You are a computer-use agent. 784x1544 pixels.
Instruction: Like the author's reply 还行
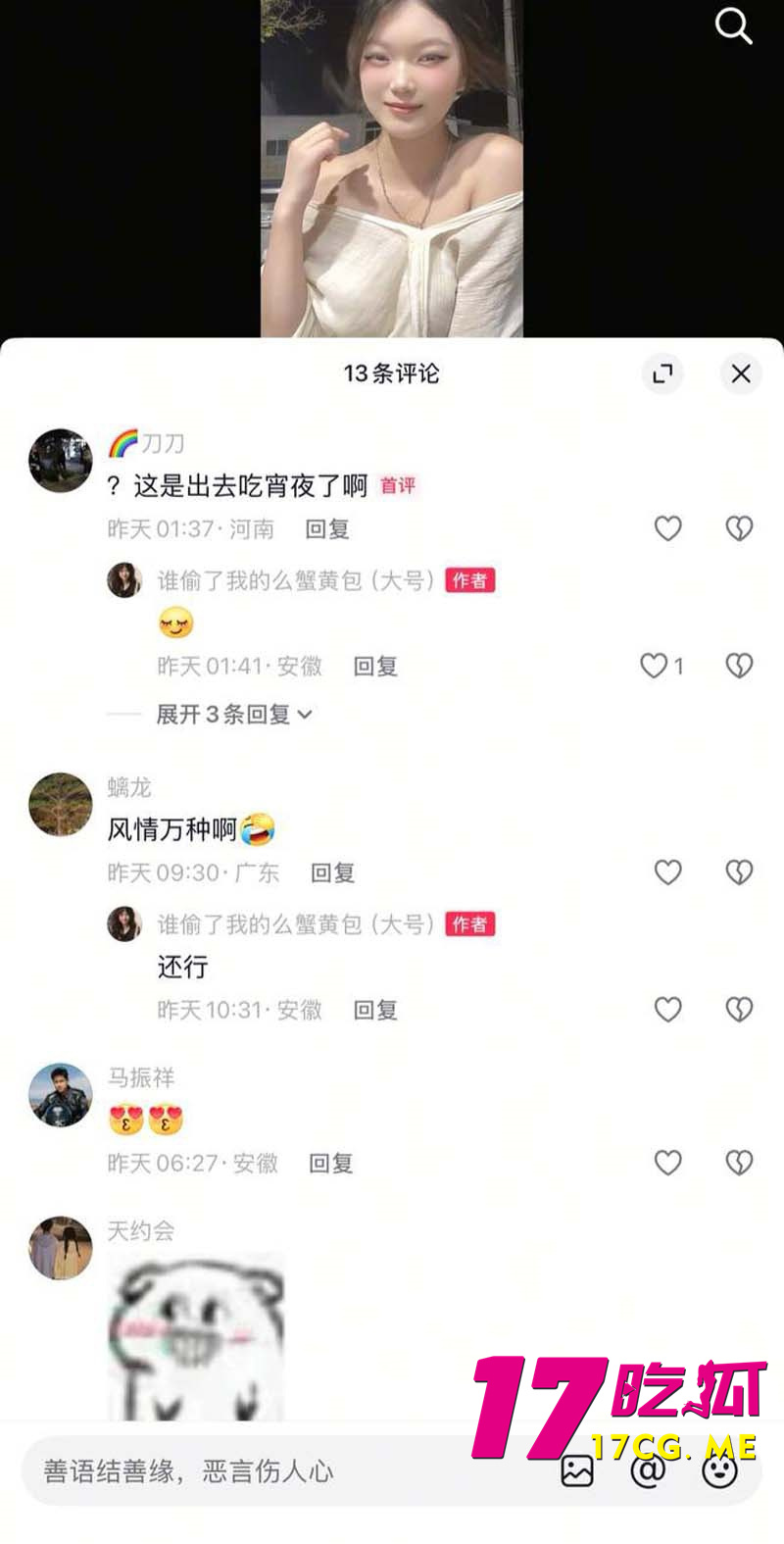667,1010
